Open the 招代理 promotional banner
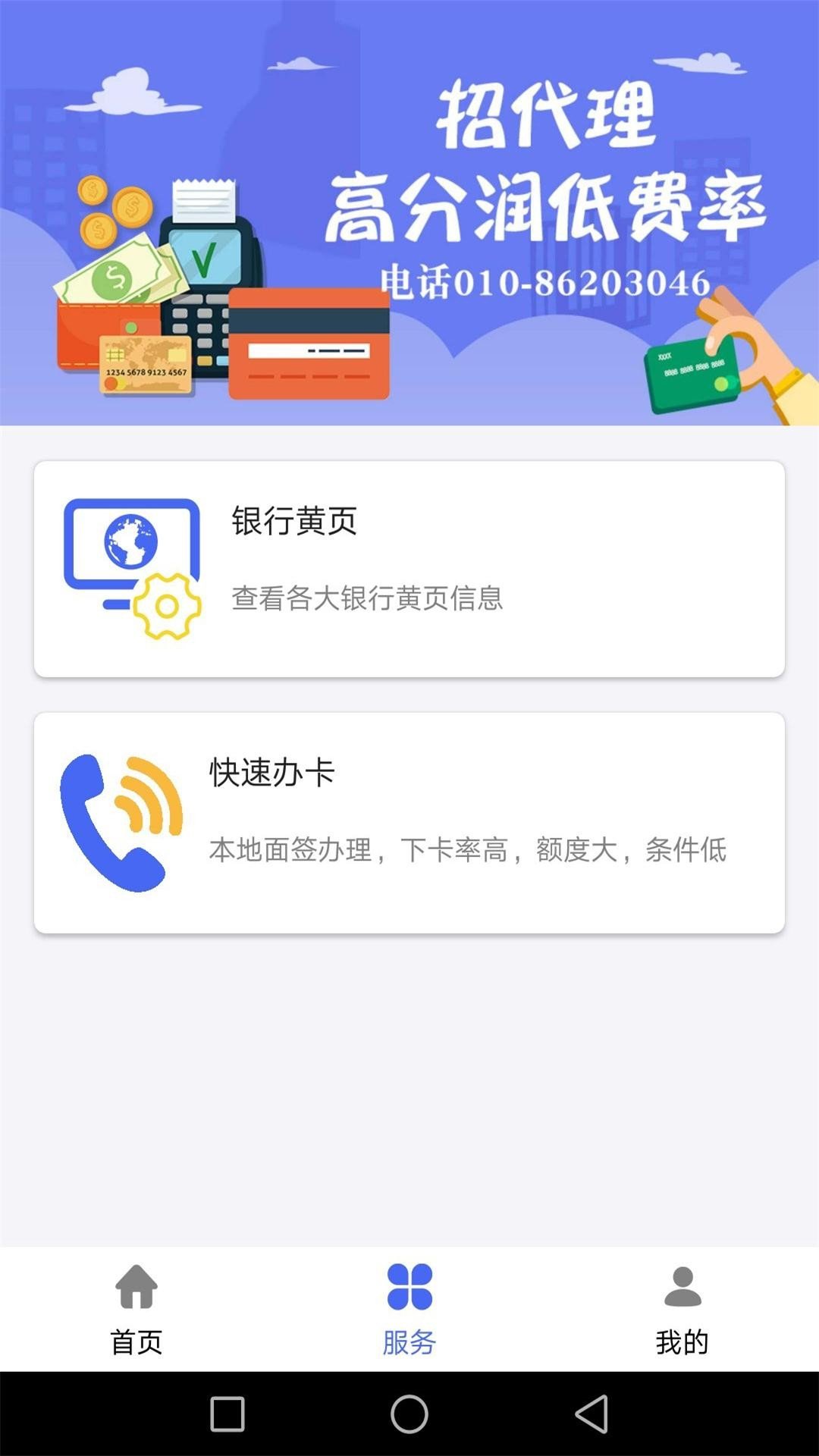Viewport: 819px width, 1456px height. [x=409, y=212]
